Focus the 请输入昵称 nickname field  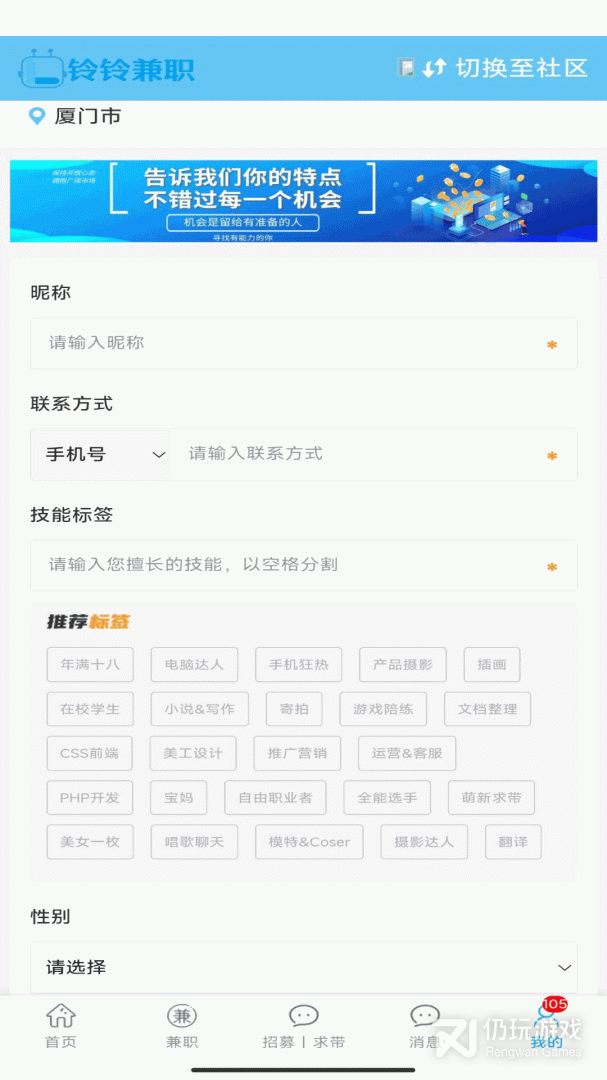(x=303, y=343)
